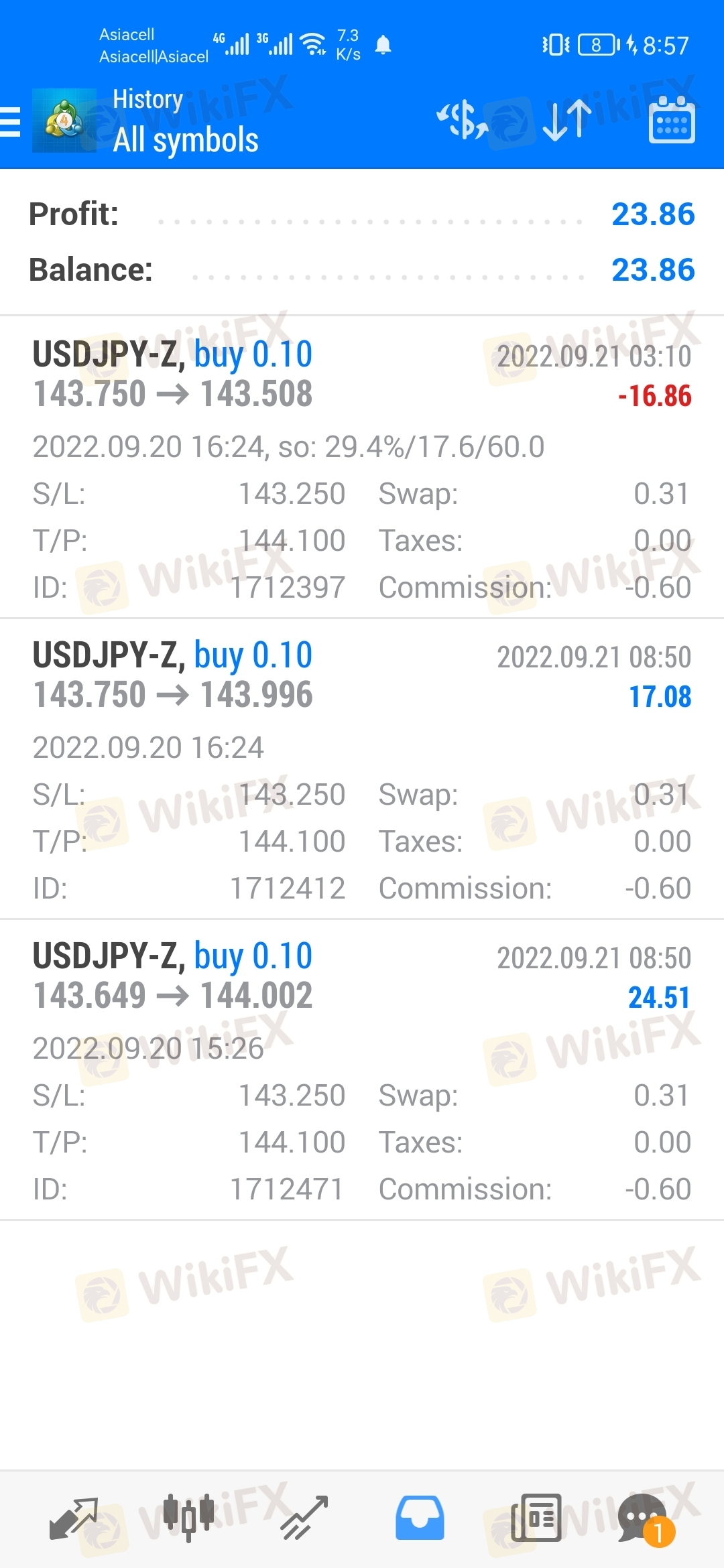Switch to the Quotes tab
Viewport: 724px width, 1568px height.
click(x=74, y=1518)
